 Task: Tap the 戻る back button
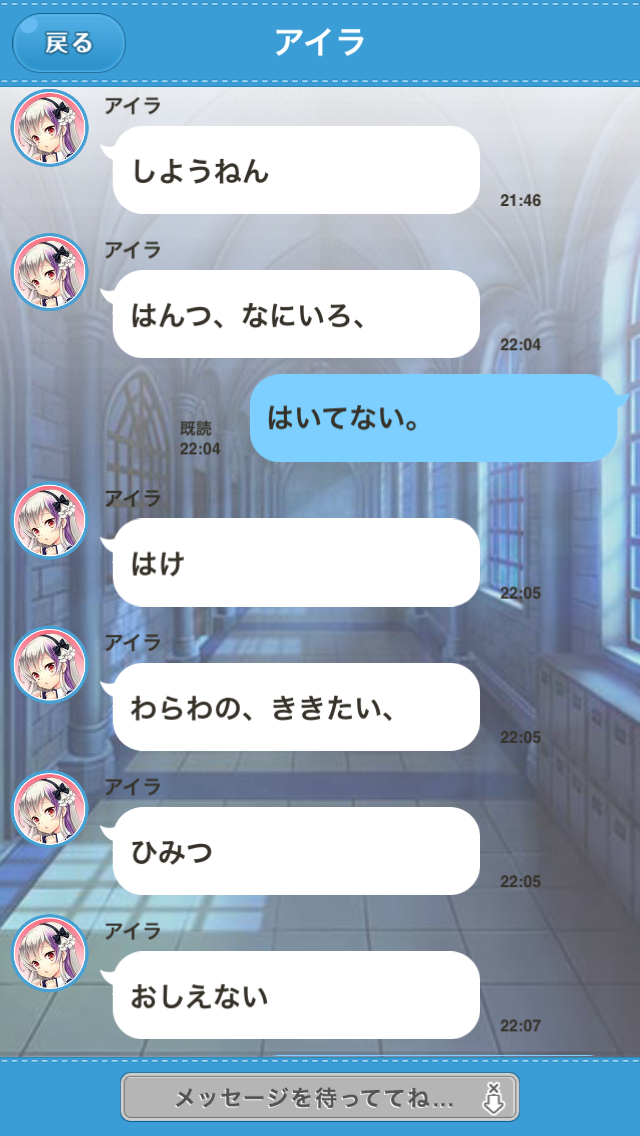(x=68, y=43)
